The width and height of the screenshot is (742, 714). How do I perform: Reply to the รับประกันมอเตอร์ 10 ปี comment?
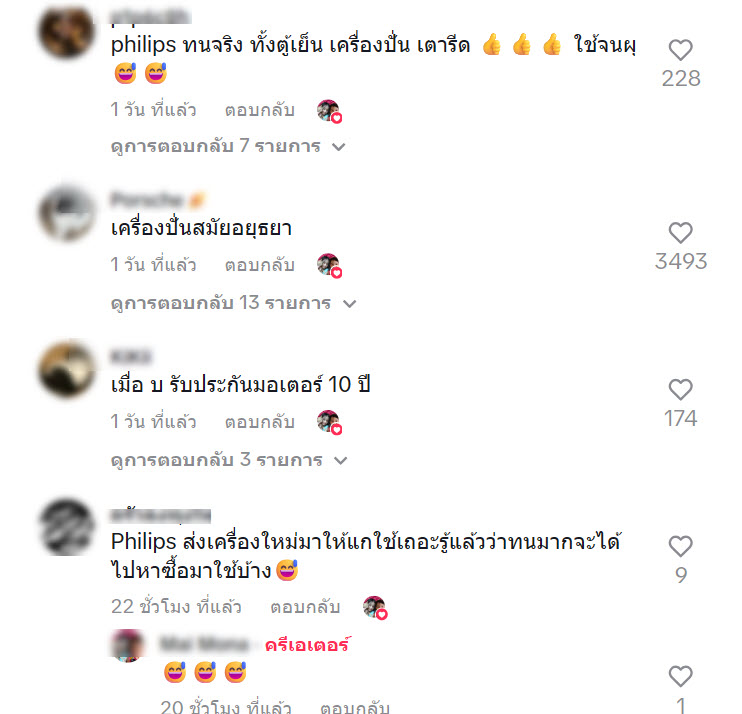pos(259,423)
